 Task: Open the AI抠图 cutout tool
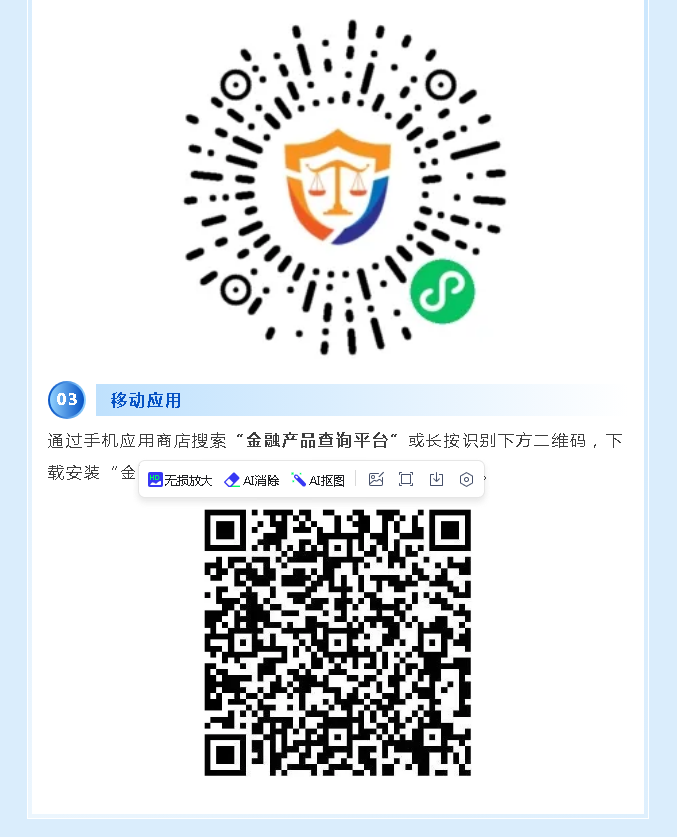[318, 480]
